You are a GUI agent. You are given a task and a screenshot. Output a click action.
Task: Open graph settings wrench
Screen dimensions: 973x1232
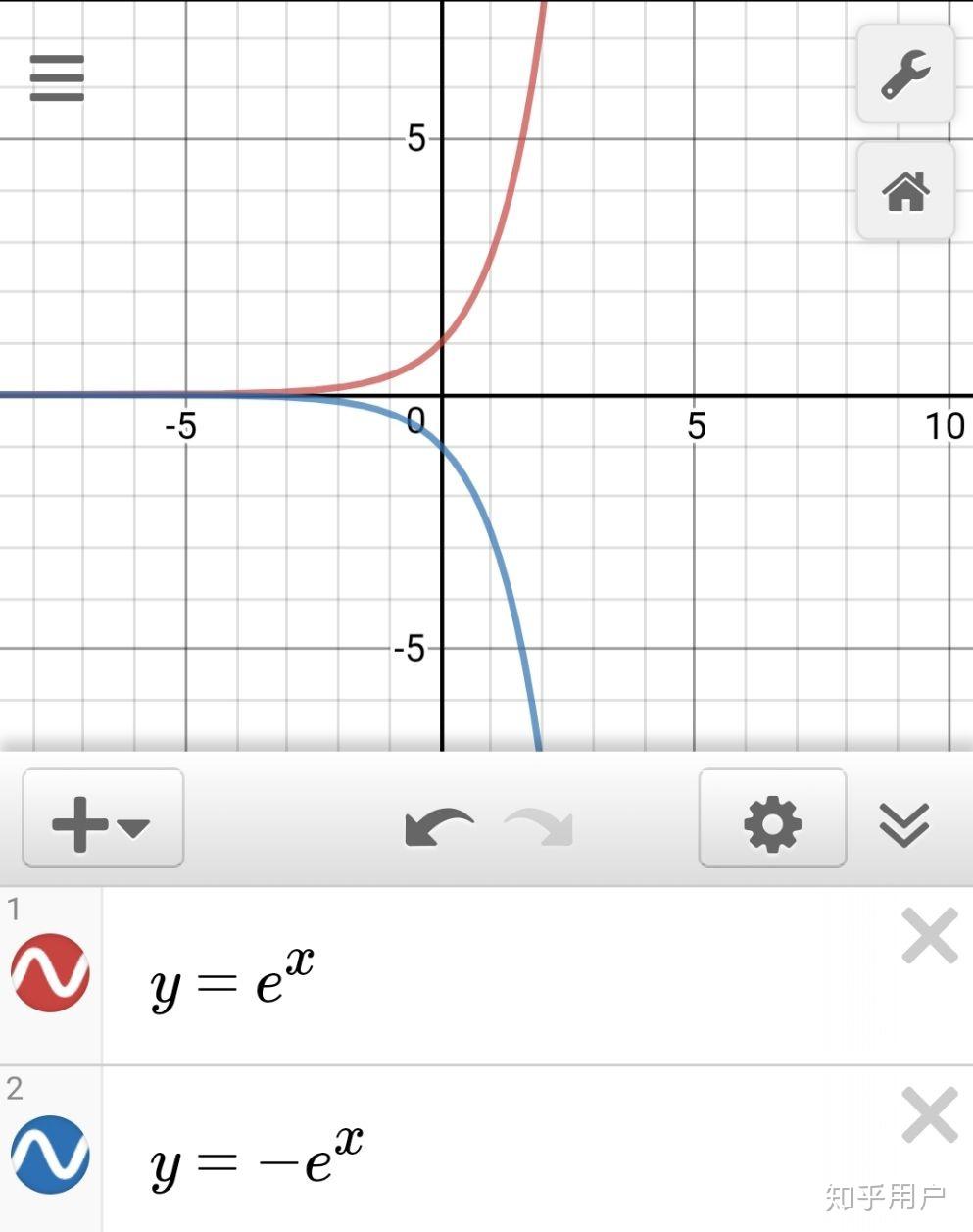coord(905,74)
